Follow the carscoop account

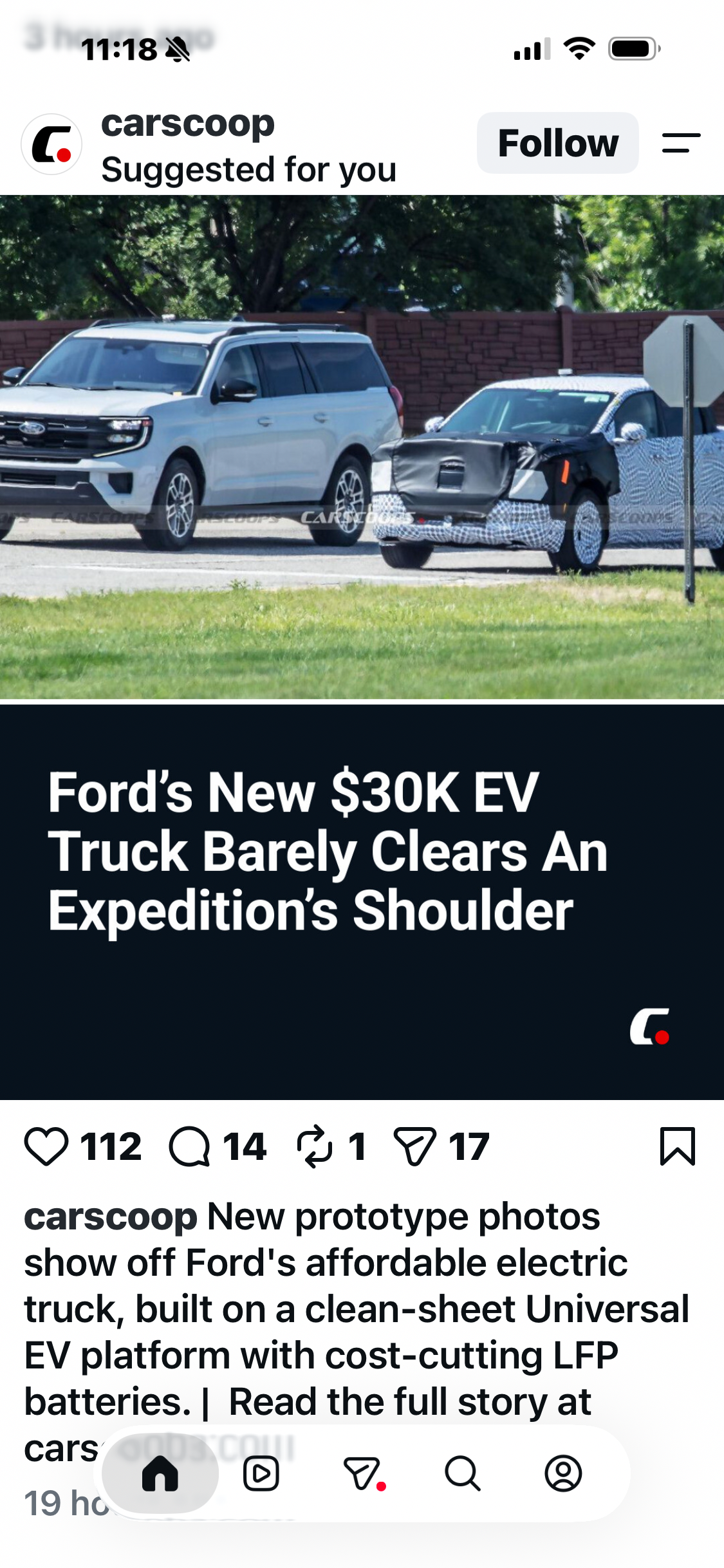point(557,143)
